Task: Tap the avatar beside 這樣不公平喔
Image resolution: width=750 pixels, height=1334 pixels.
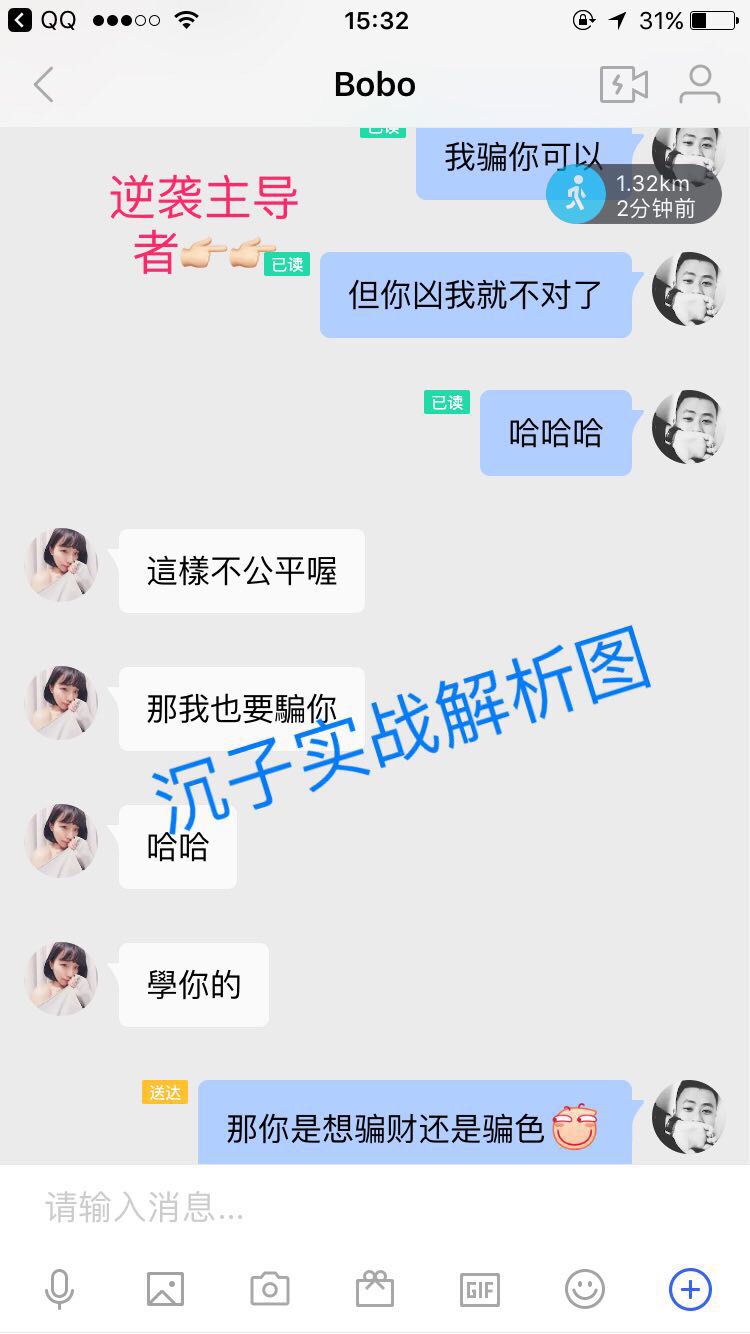Action: point(62,565)
